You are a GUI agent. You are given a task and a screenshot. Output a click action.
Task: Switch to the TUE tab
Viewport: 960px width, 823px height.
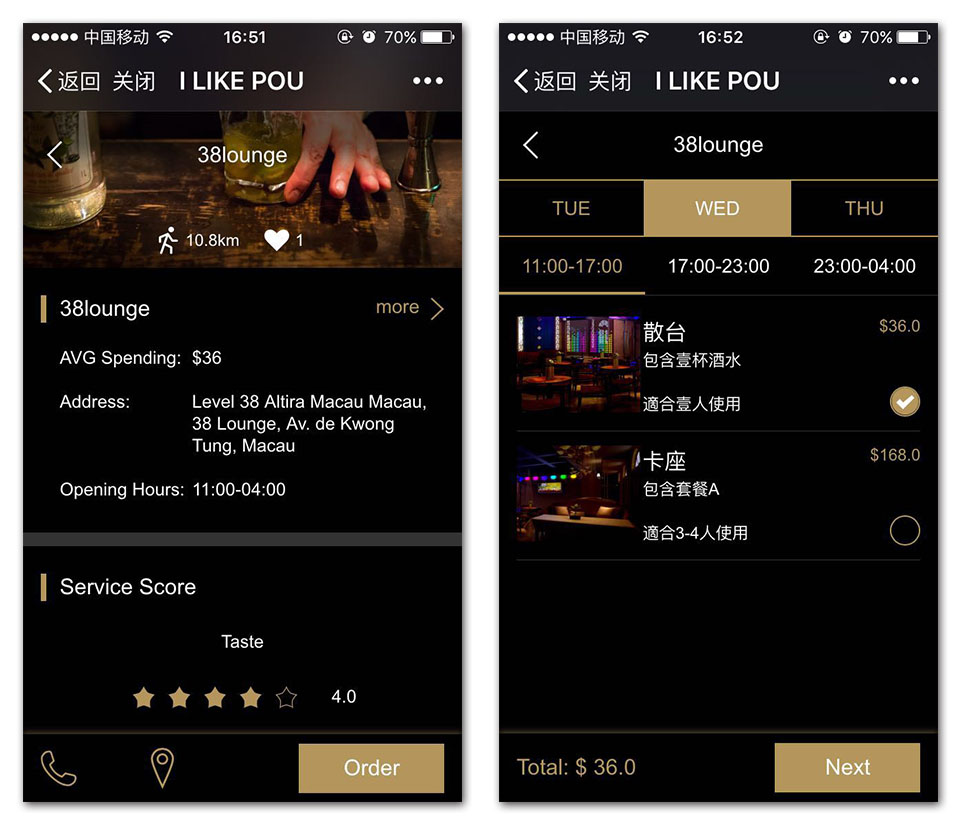click(x=571, y=208)
